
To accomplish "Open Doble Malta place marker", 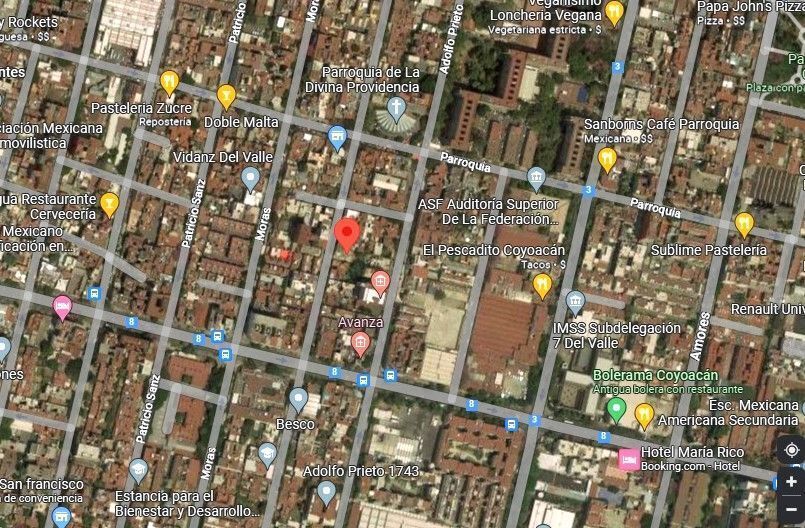I will pyautogui.click(x=226, y=97).
